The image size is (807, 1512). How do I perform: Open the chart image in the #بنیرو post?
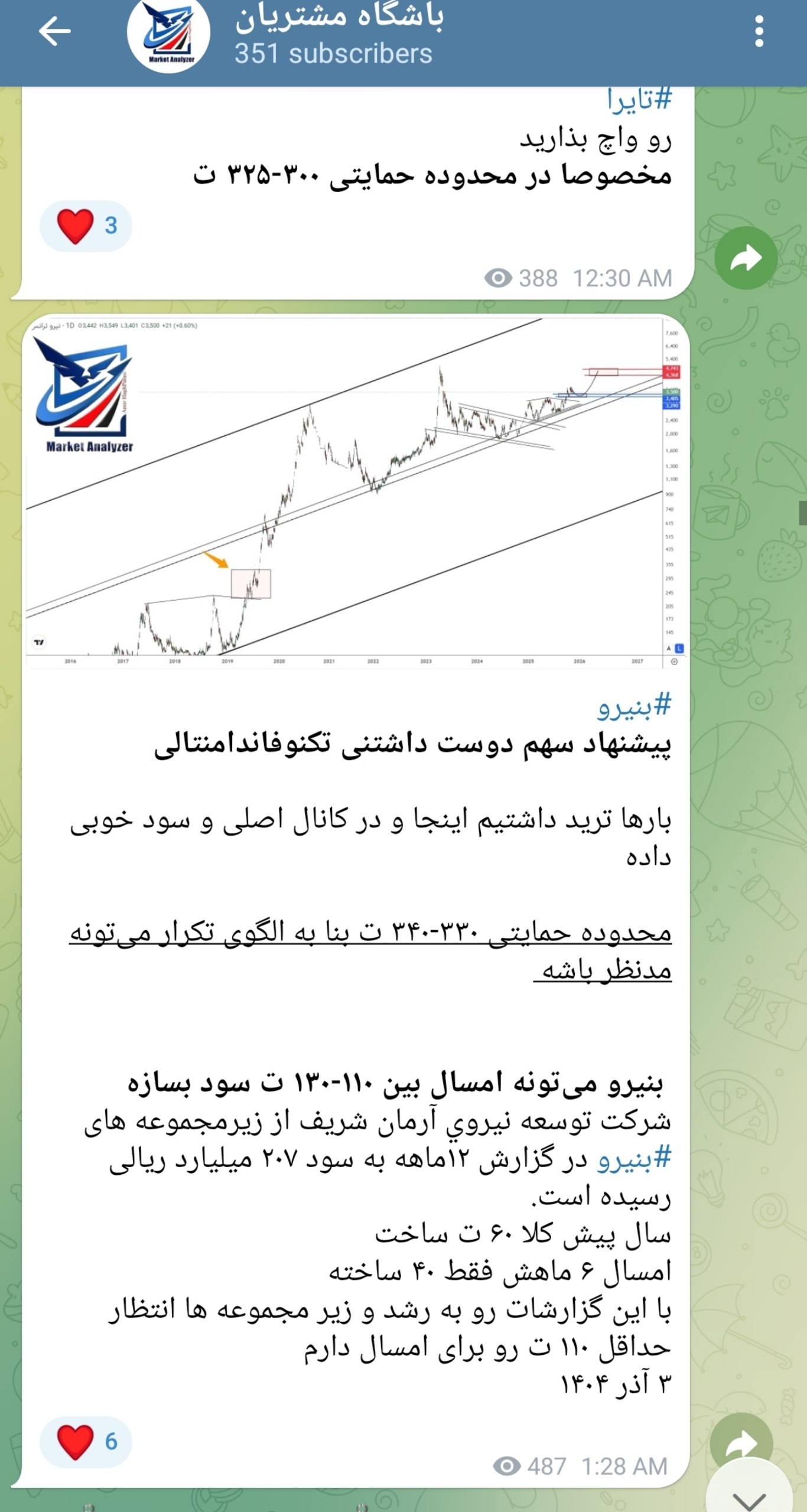pos(354,491)
